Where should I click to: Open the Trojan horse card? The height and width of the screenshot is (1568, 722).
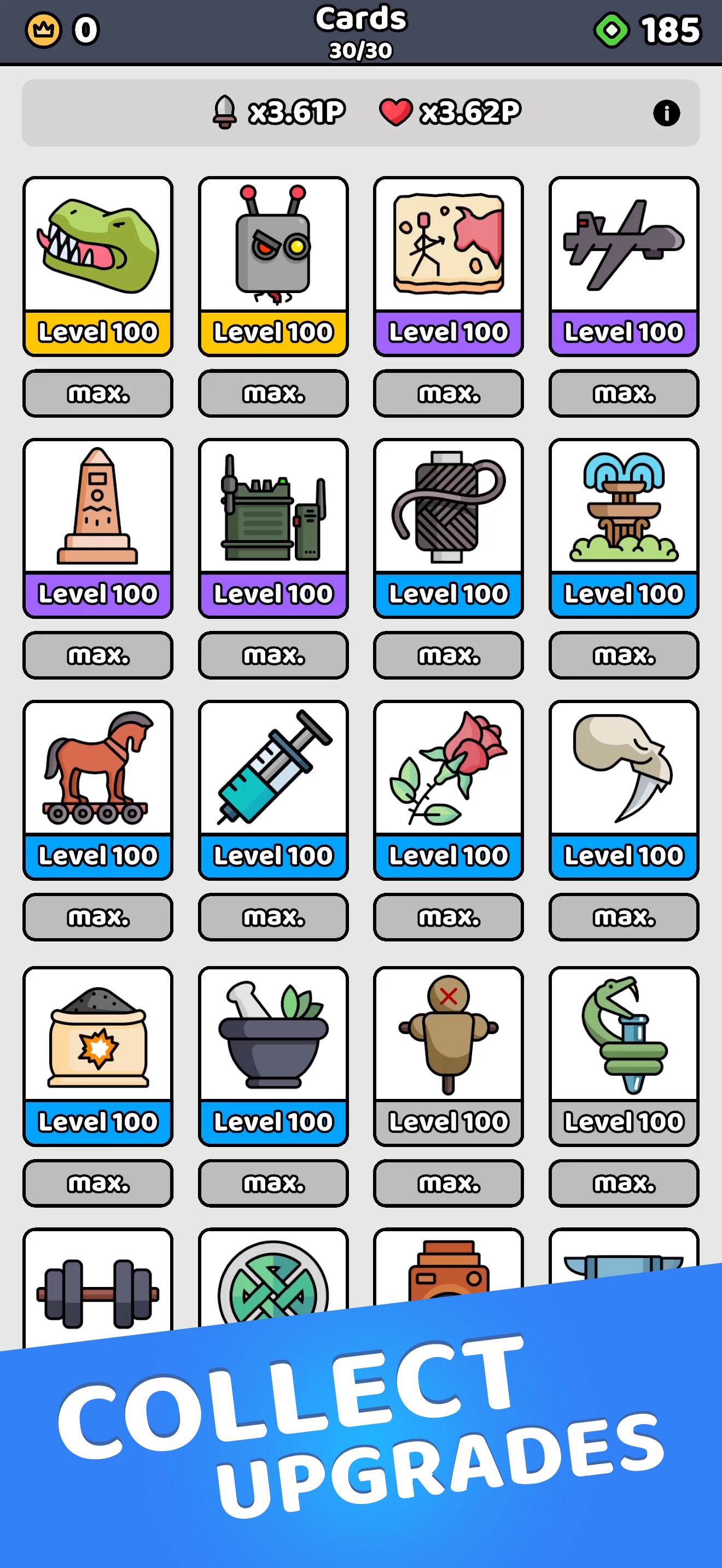coord(97,789)
